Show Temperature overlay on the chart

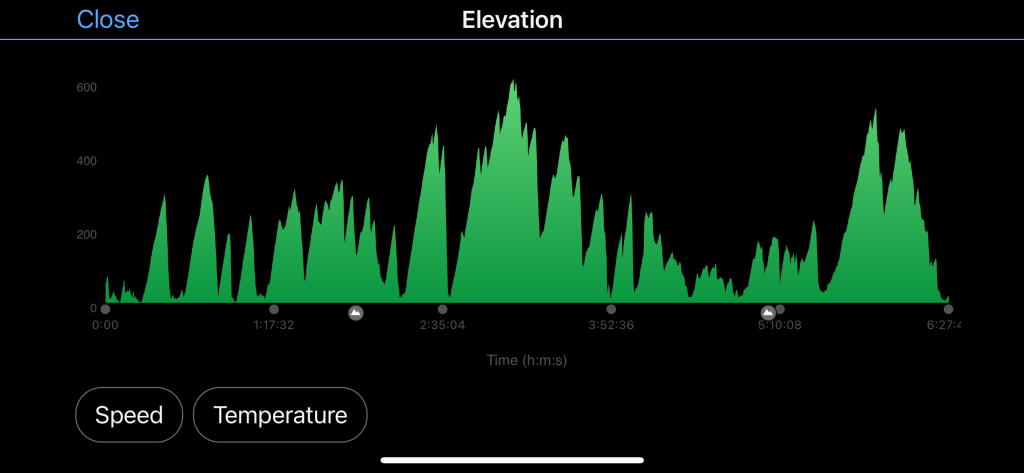[280, 415]
